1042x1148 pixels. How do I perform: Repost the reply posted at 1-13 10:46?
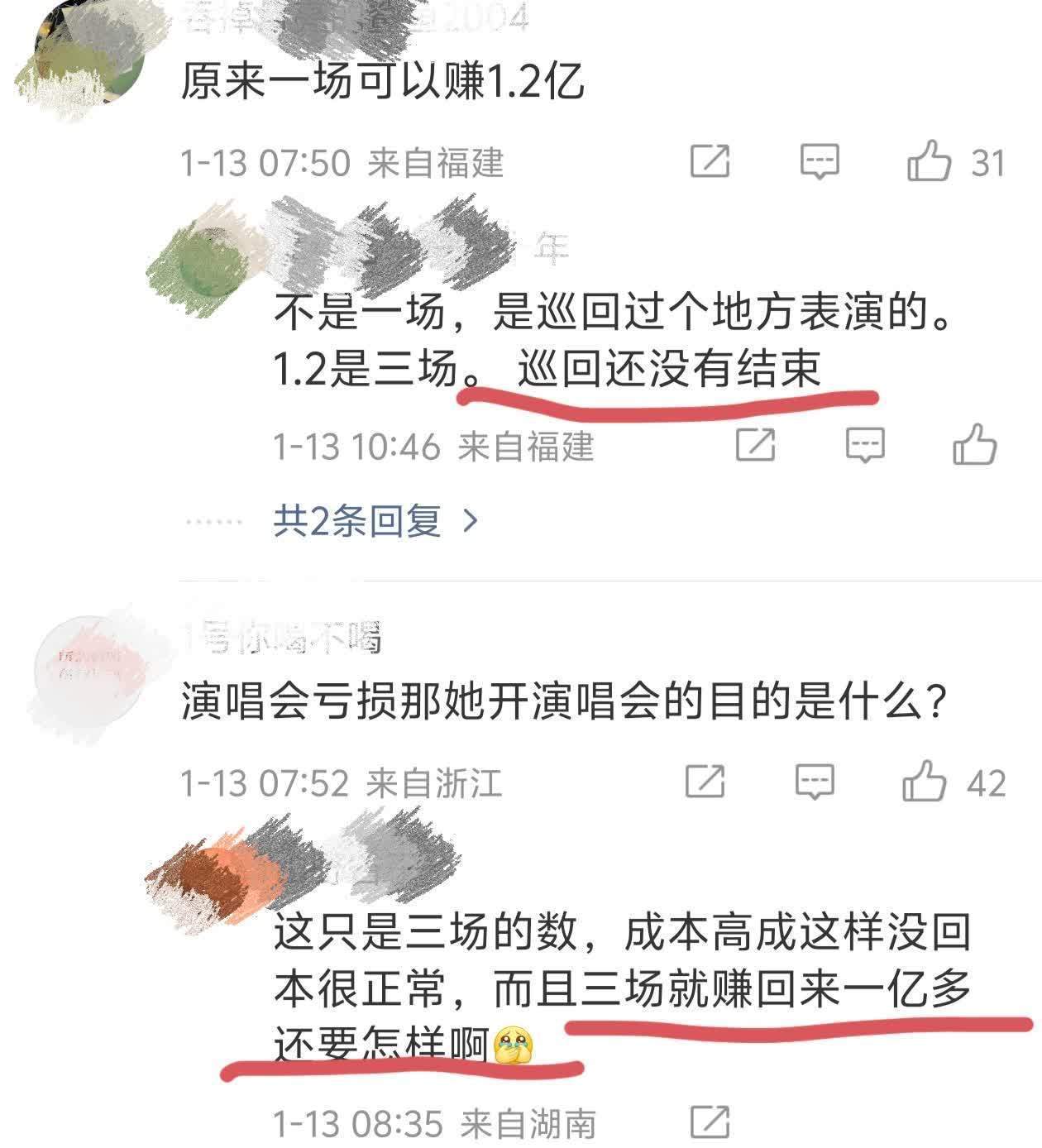coord(755,446)
